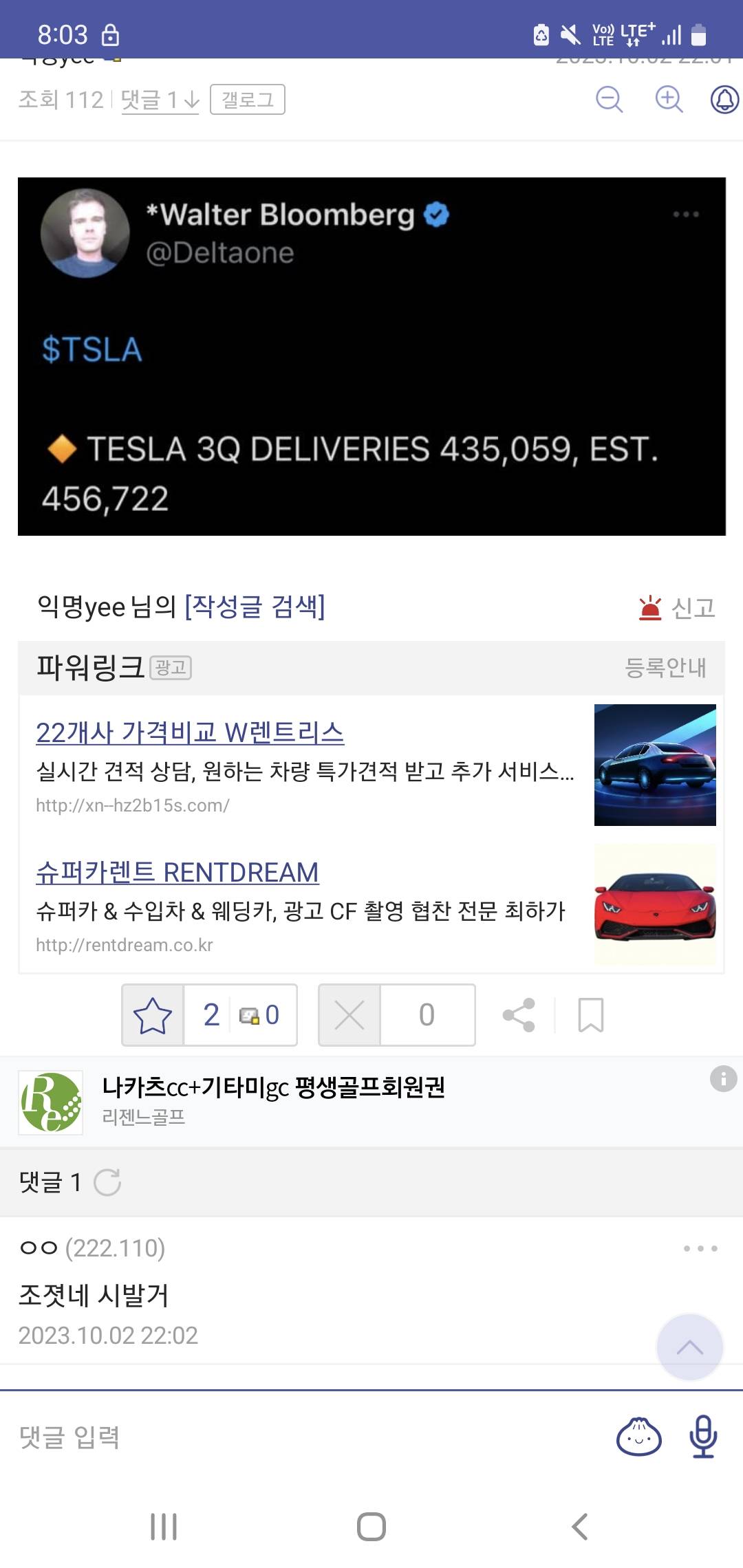Tap the 댓글 입력 comment field

[275, 1437]
